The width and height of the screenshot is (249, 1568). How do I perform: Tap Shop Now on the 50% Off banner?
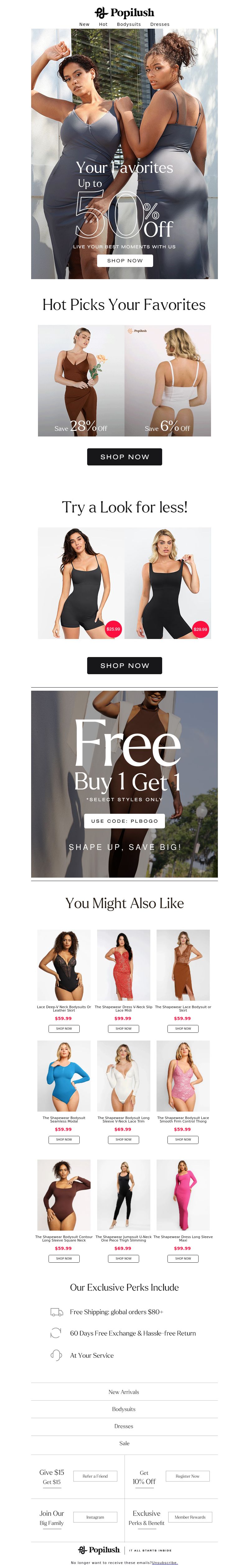point(125,260)
